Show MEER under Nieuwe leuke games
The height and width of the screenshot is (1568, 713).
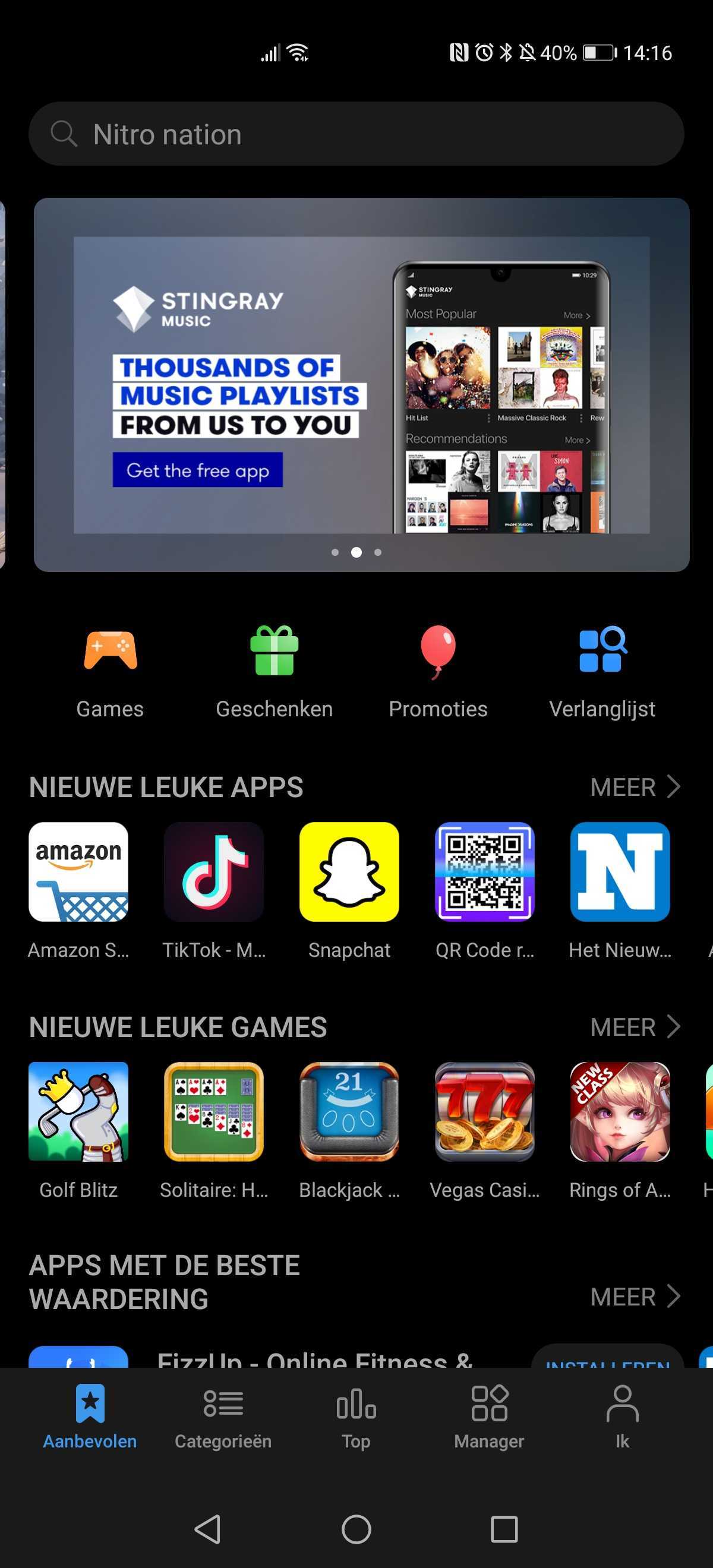pyautogui.click(x=635, y=1027)
